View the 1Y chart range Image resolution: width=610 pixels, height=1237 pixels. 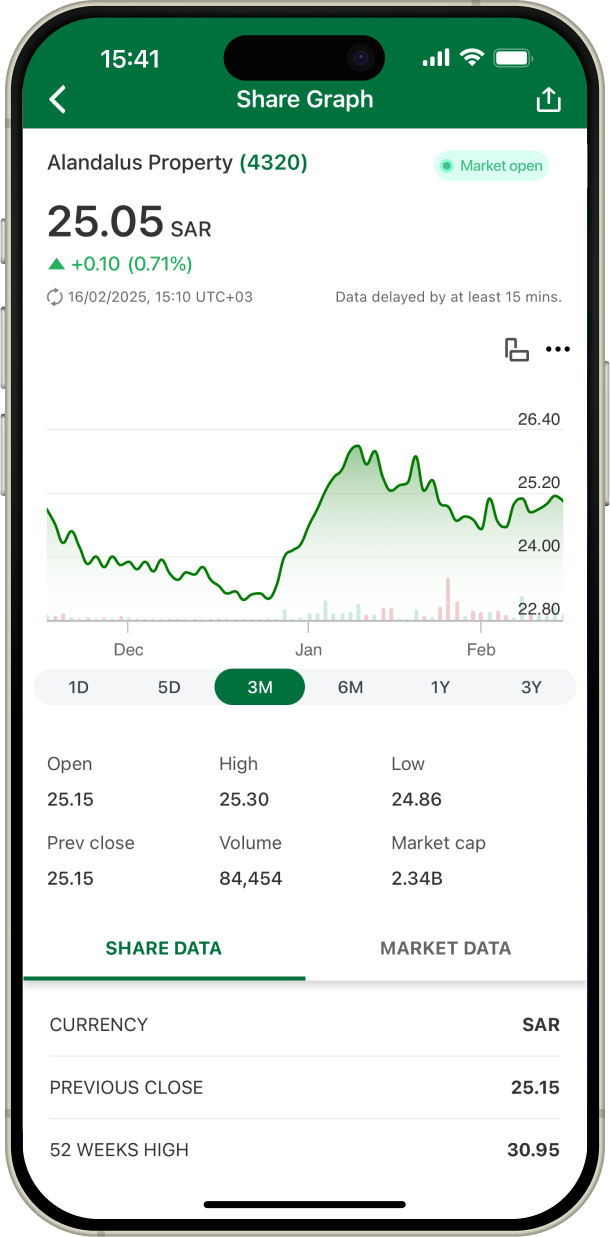coord(440,687)
